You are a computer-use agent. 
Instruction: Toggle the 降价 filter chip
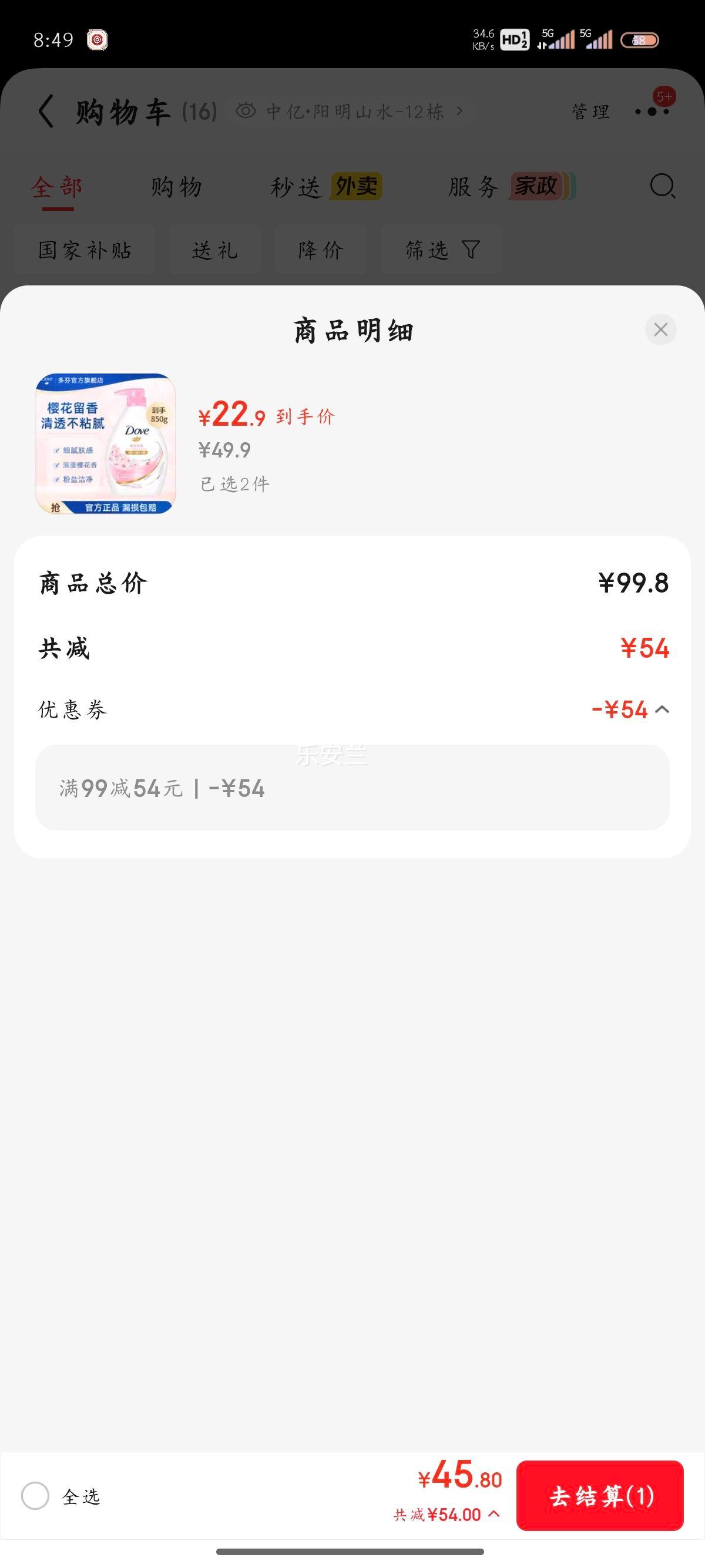321,250
